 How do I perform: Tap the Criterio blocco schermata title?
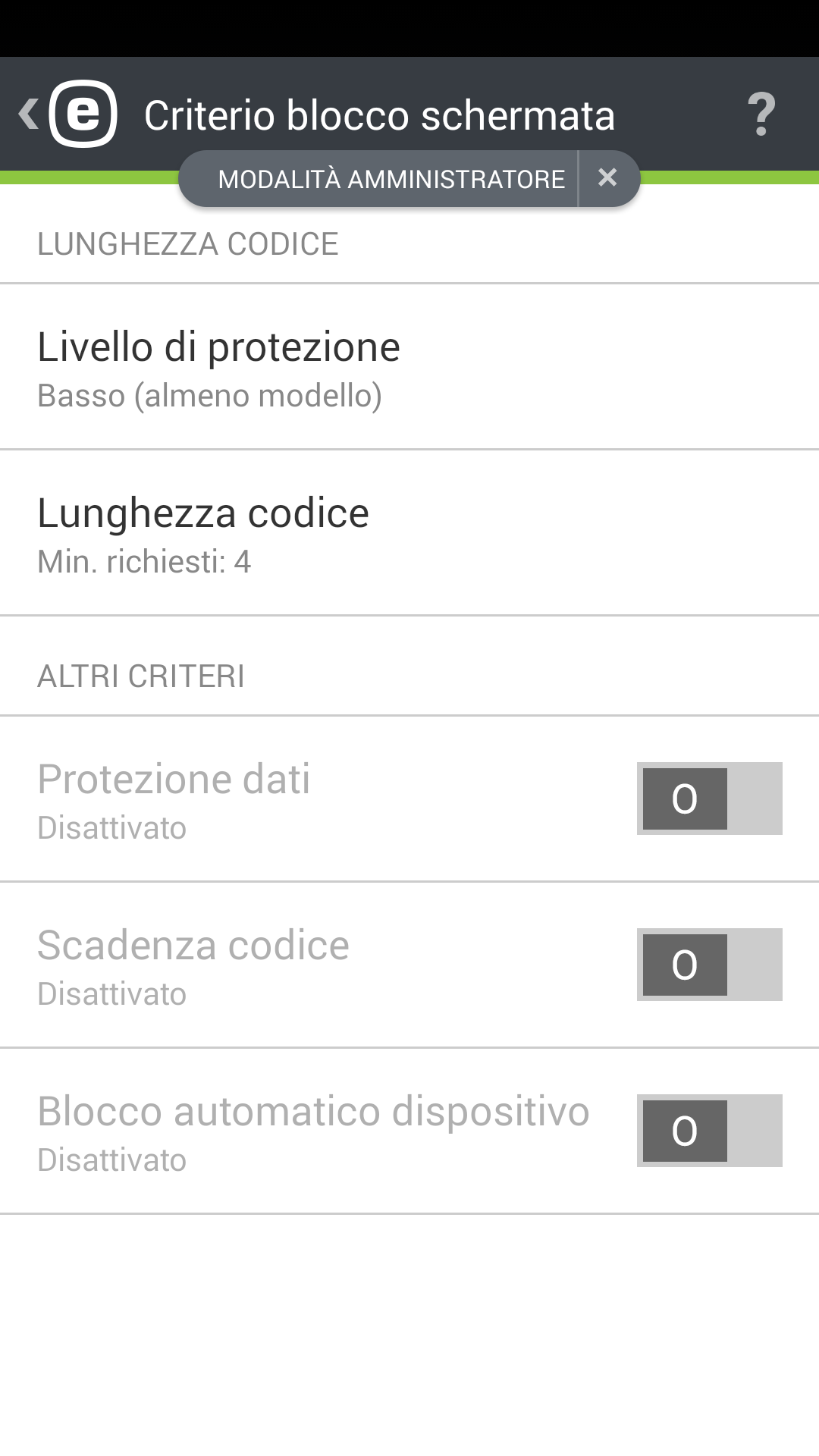point(380,115)
